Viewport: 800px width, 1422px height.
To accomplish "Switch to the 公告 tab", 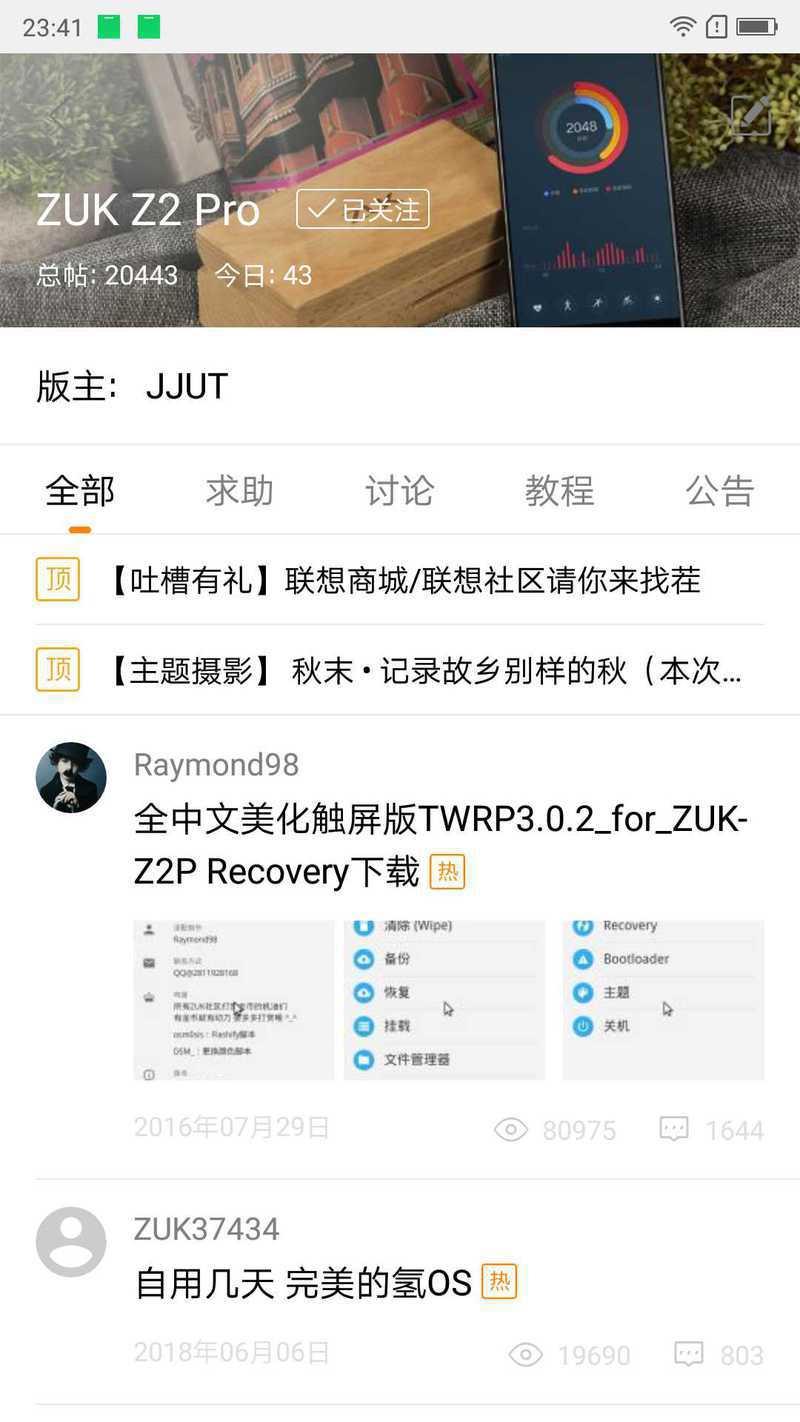I will point(719,491).
